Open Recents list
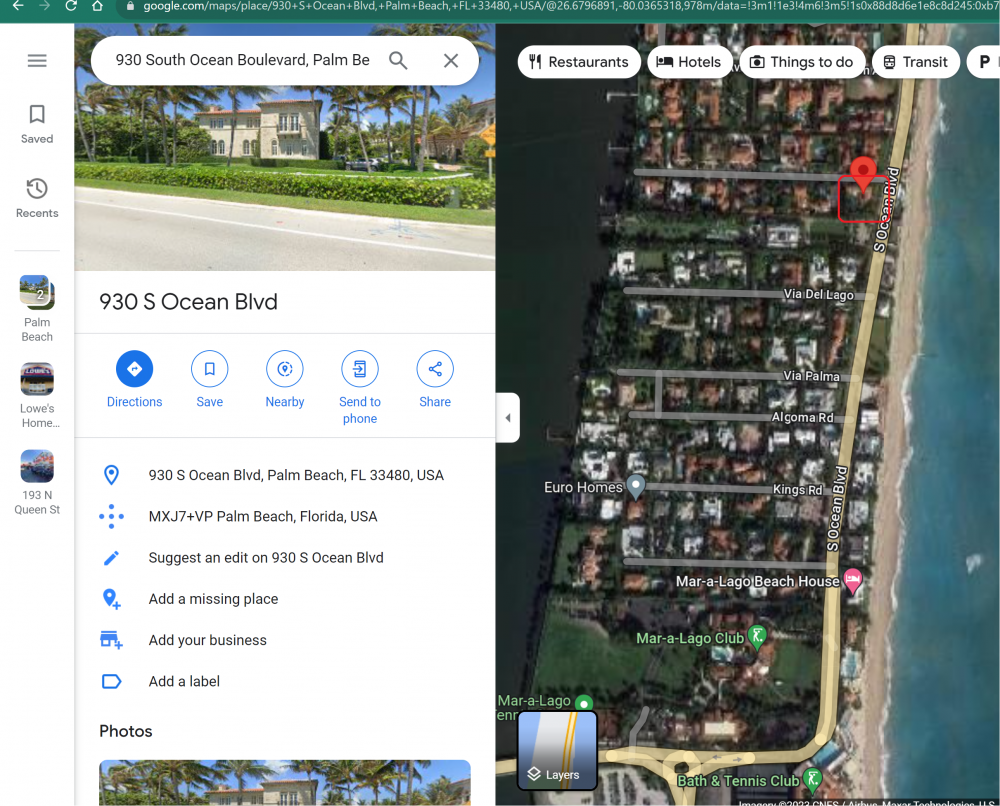Screen dimensions: 1000x806 (37, 197)
